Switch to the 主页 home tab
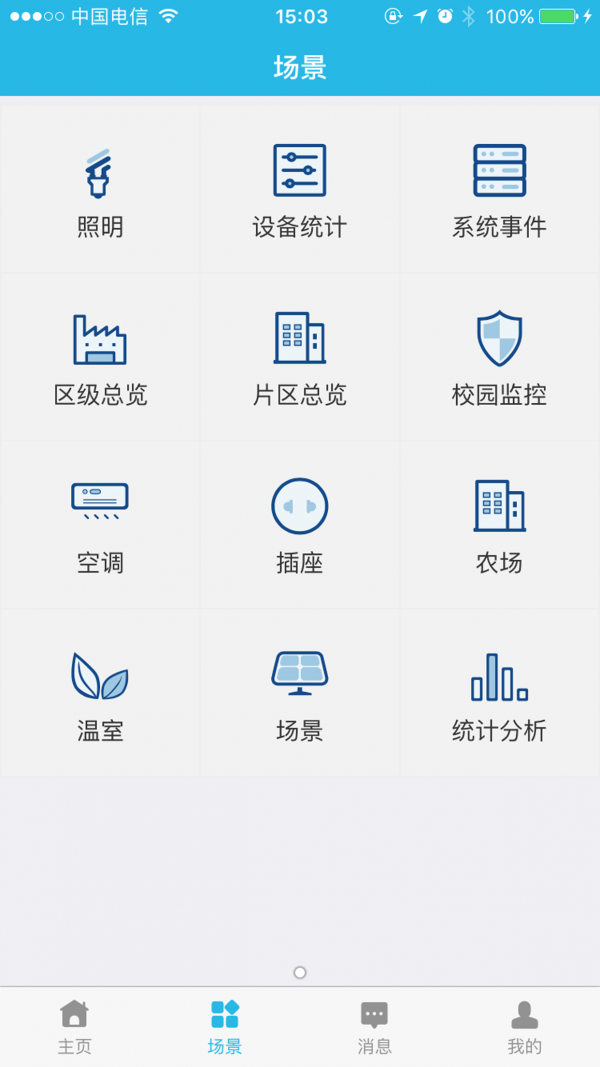 (75, 1027)
